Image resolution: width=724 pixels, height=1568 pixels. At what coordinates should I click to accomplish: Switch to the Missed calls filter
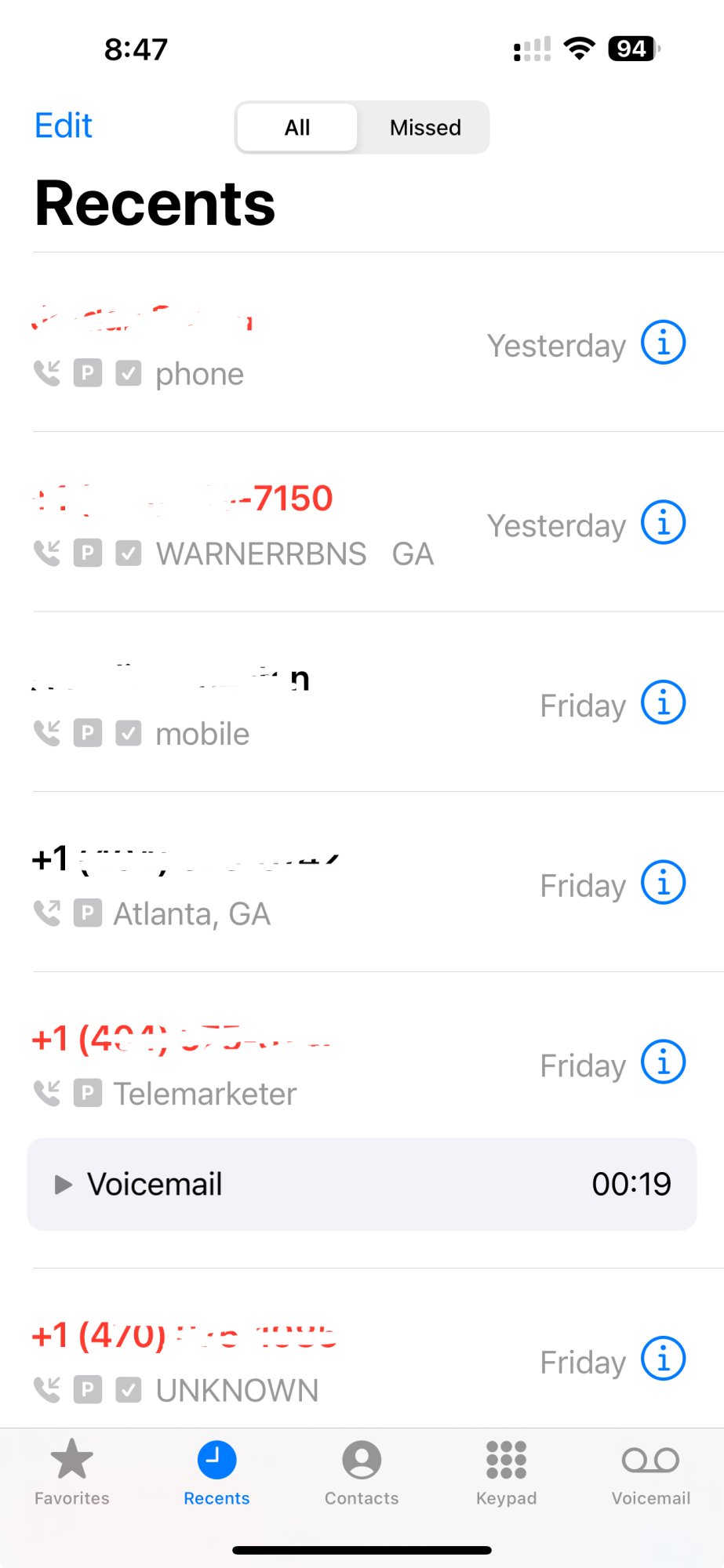424,127
